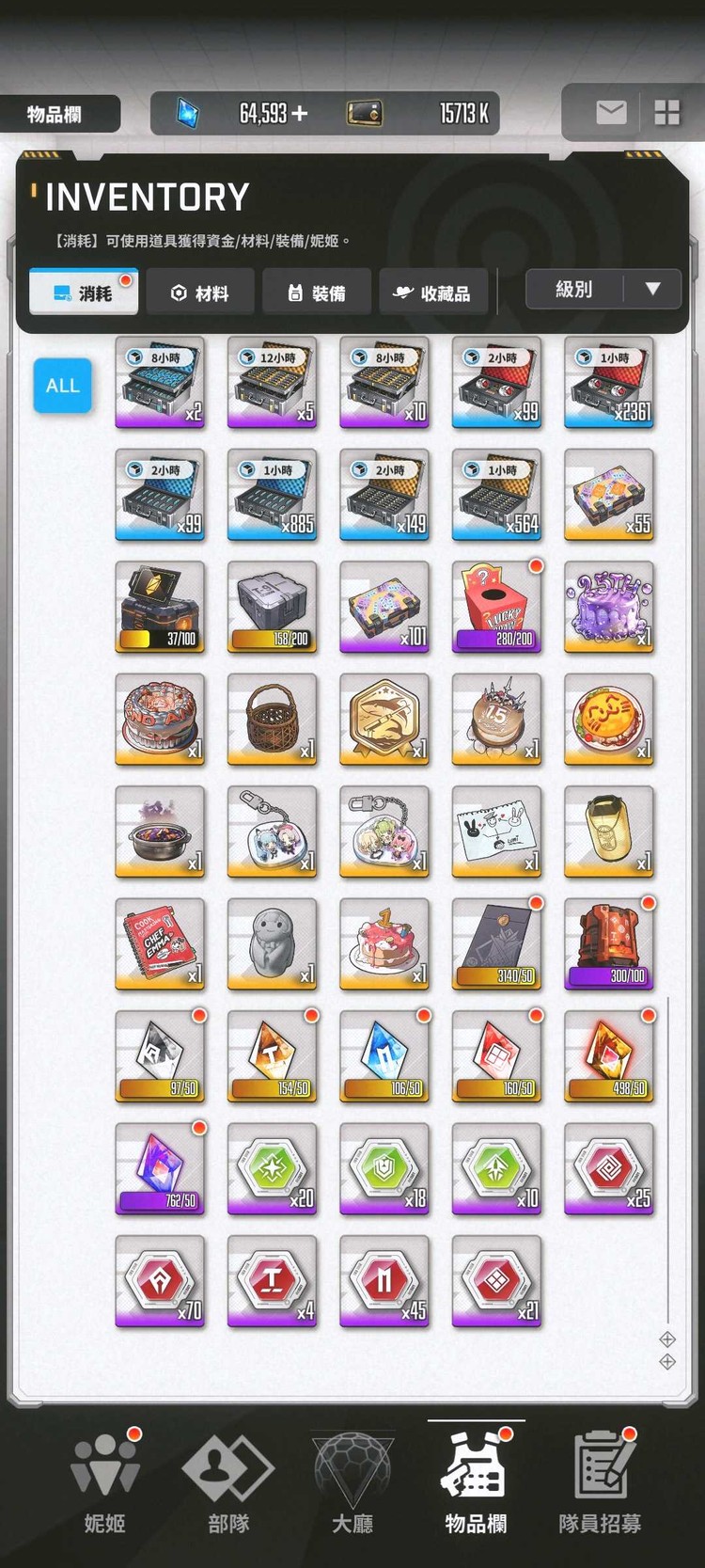705x1568 pixels.
Task: Switch to the 材料 tab
Action: click(200, 293)
